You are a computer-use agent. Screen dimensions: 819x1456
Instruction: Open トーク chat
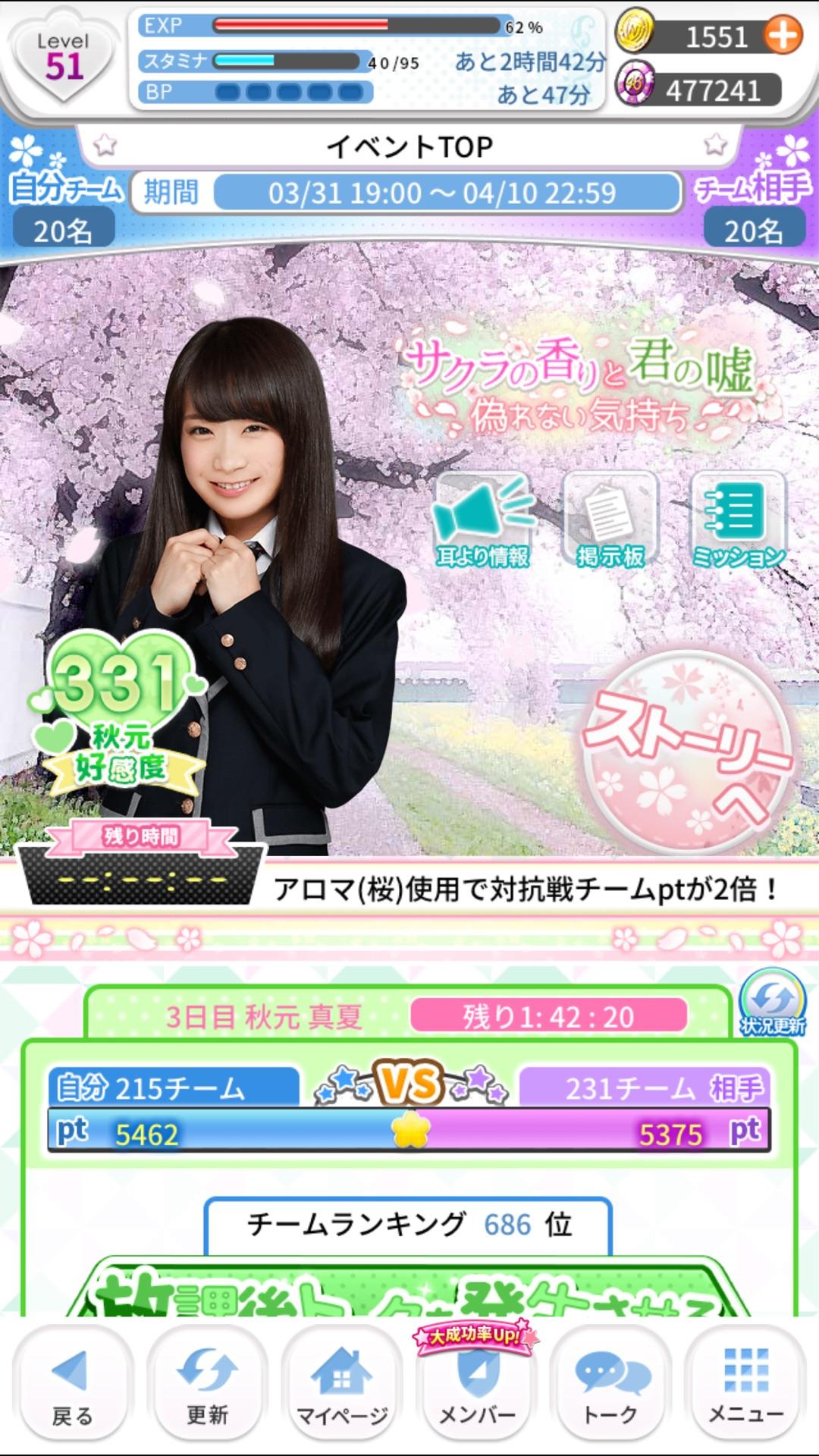(x=611, y=1388)
